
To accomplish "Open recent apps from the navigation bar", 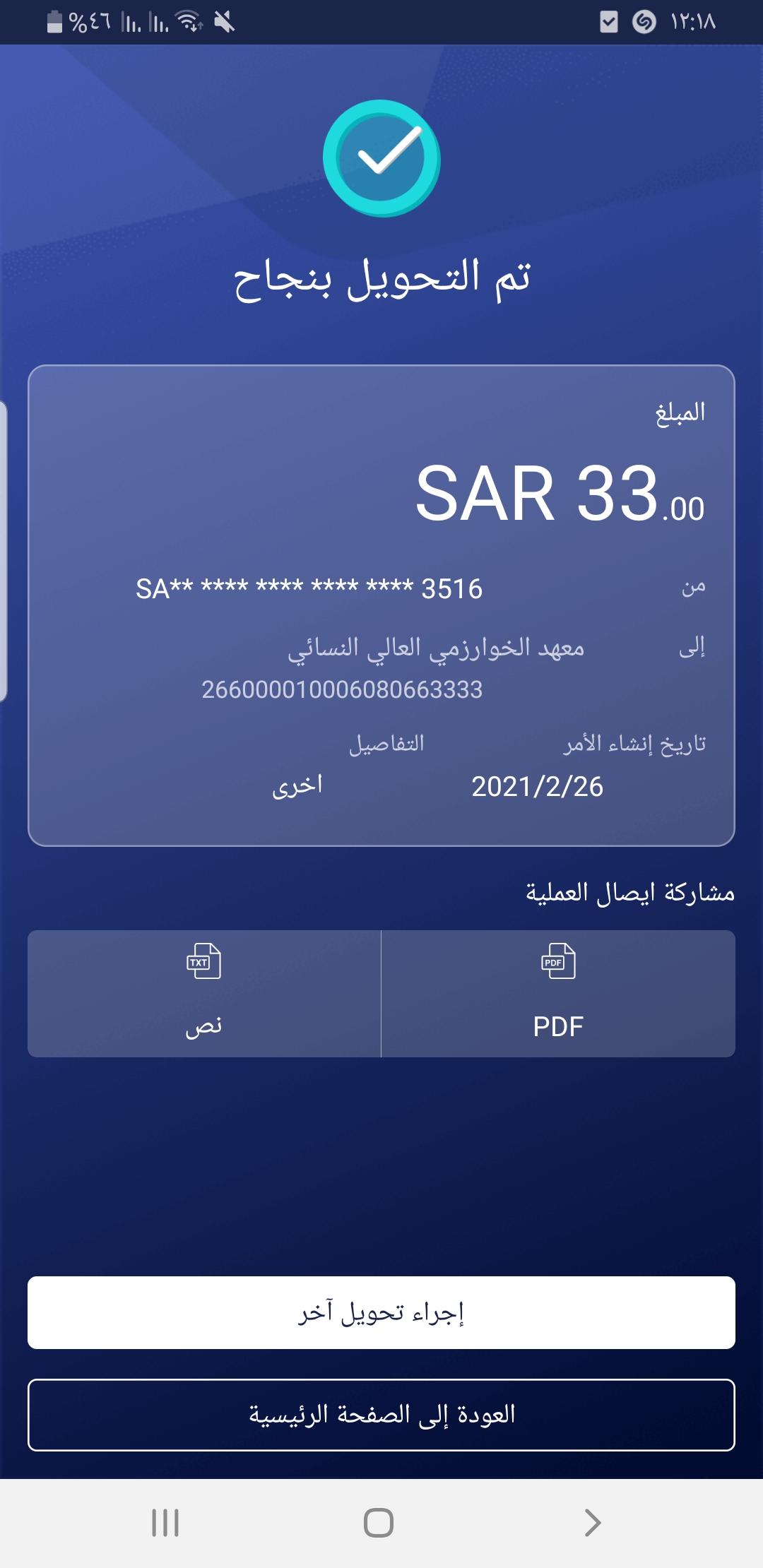I will click(x=165, y=1523).
